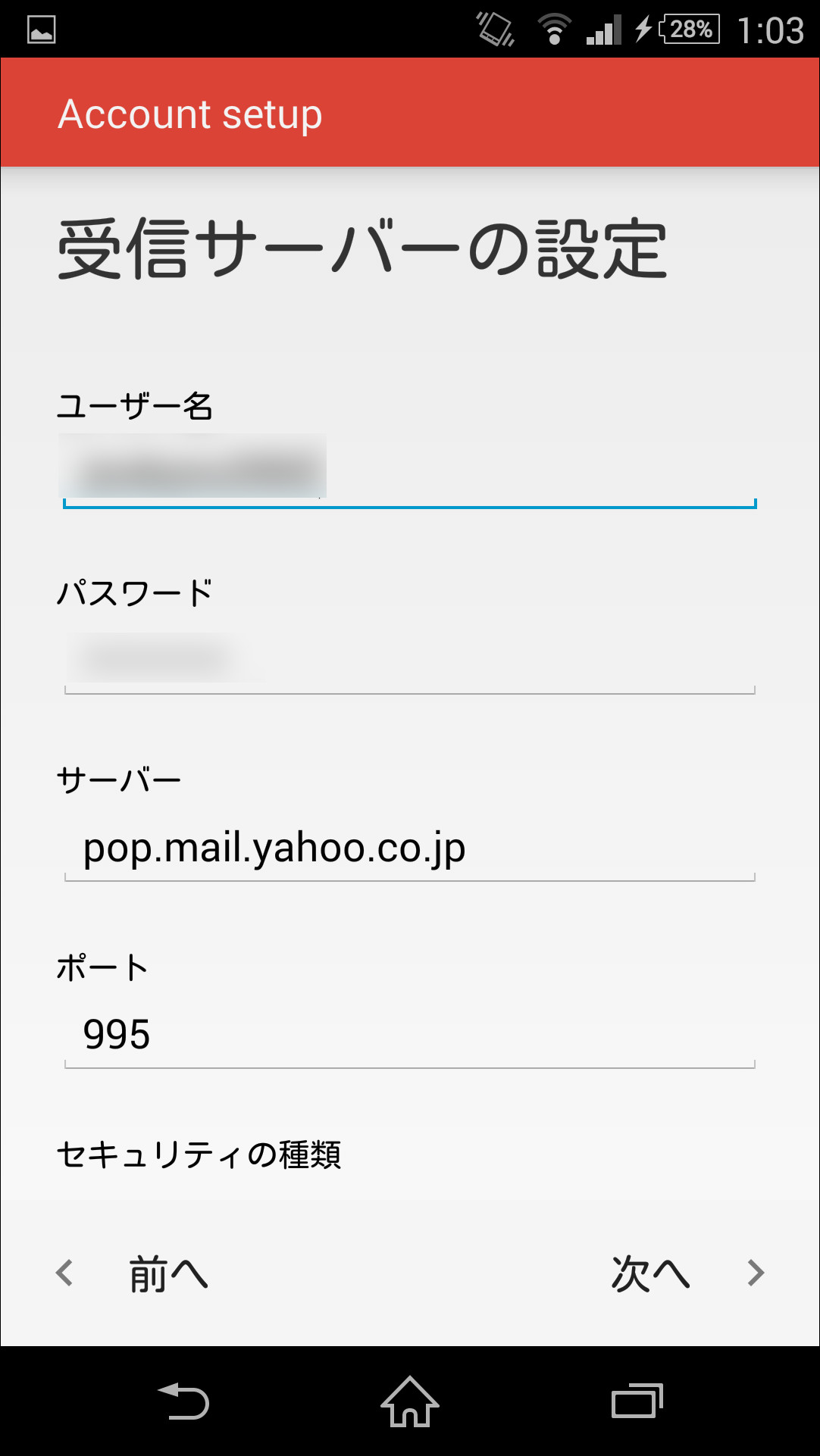This screenshot has width=820, height=1456.
Task: Tap the screenshot notification icon in status bar
Action: [x=40, y=30]
